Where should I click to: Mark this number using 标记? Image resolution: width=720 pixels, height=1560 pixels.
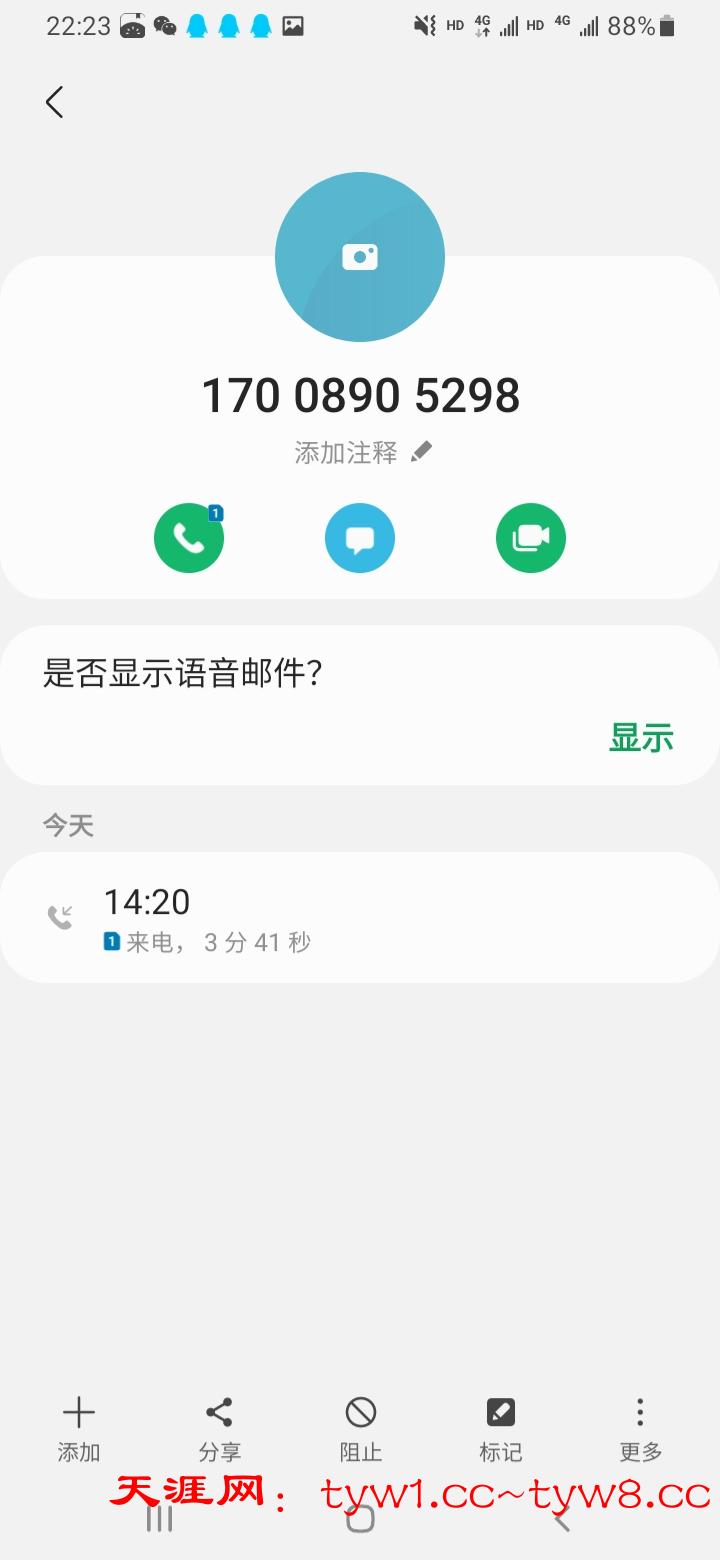500,1428
